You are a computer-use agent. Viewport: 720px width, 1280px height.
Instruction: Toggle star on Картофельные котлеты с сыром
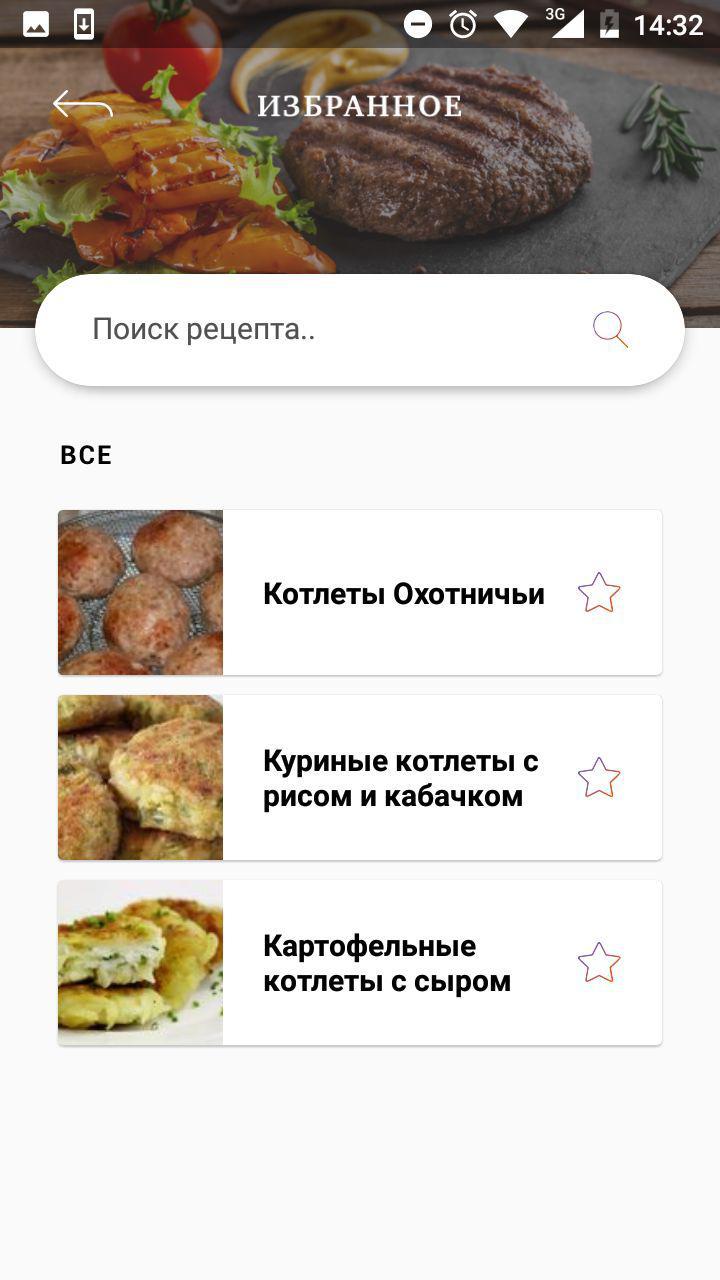click(599, 963)
